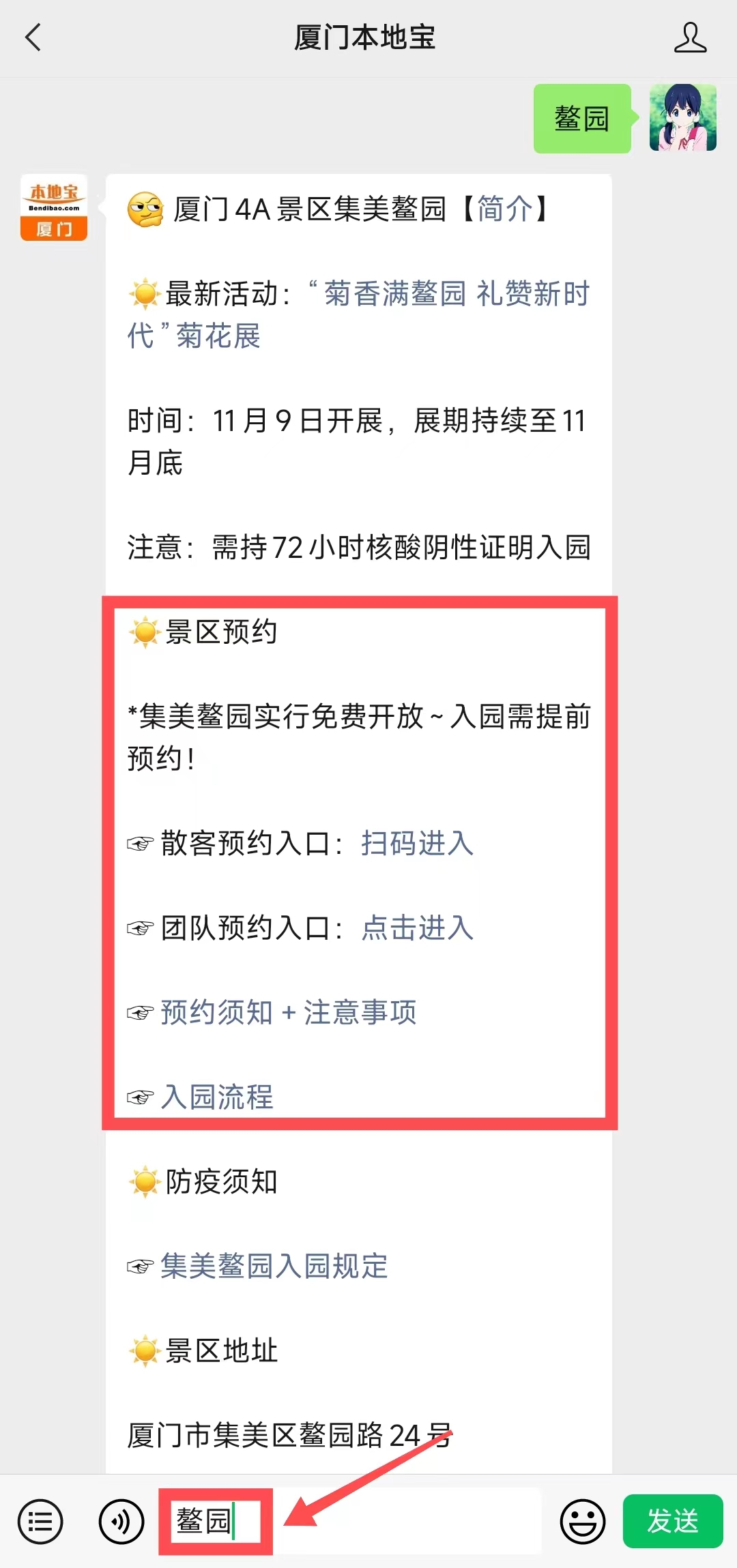Open the 点击进入 link for 团队预约
737x1568 pixels.
[x=417, y=928]
